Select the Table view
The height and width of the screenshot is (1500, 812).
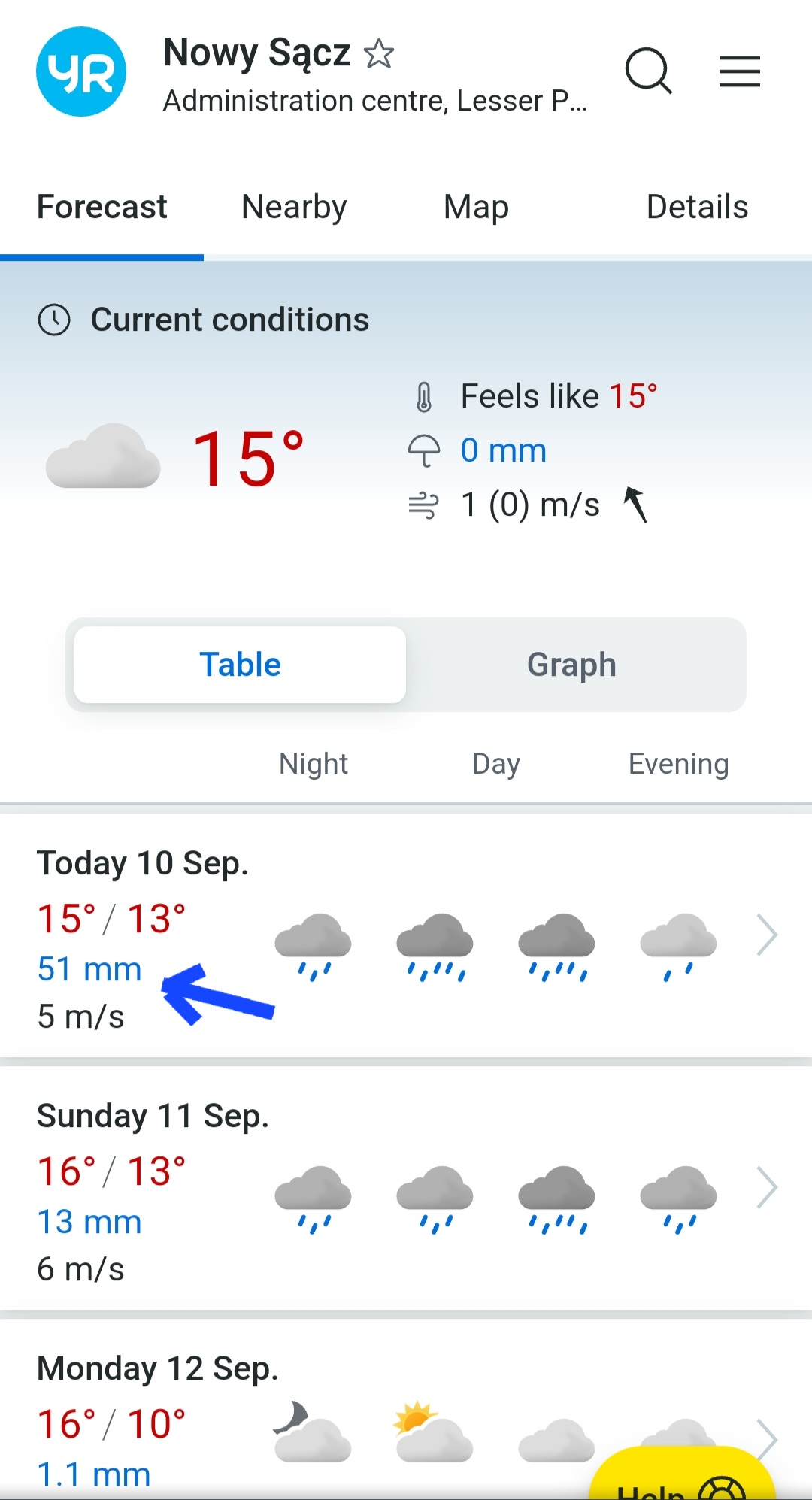241,665
